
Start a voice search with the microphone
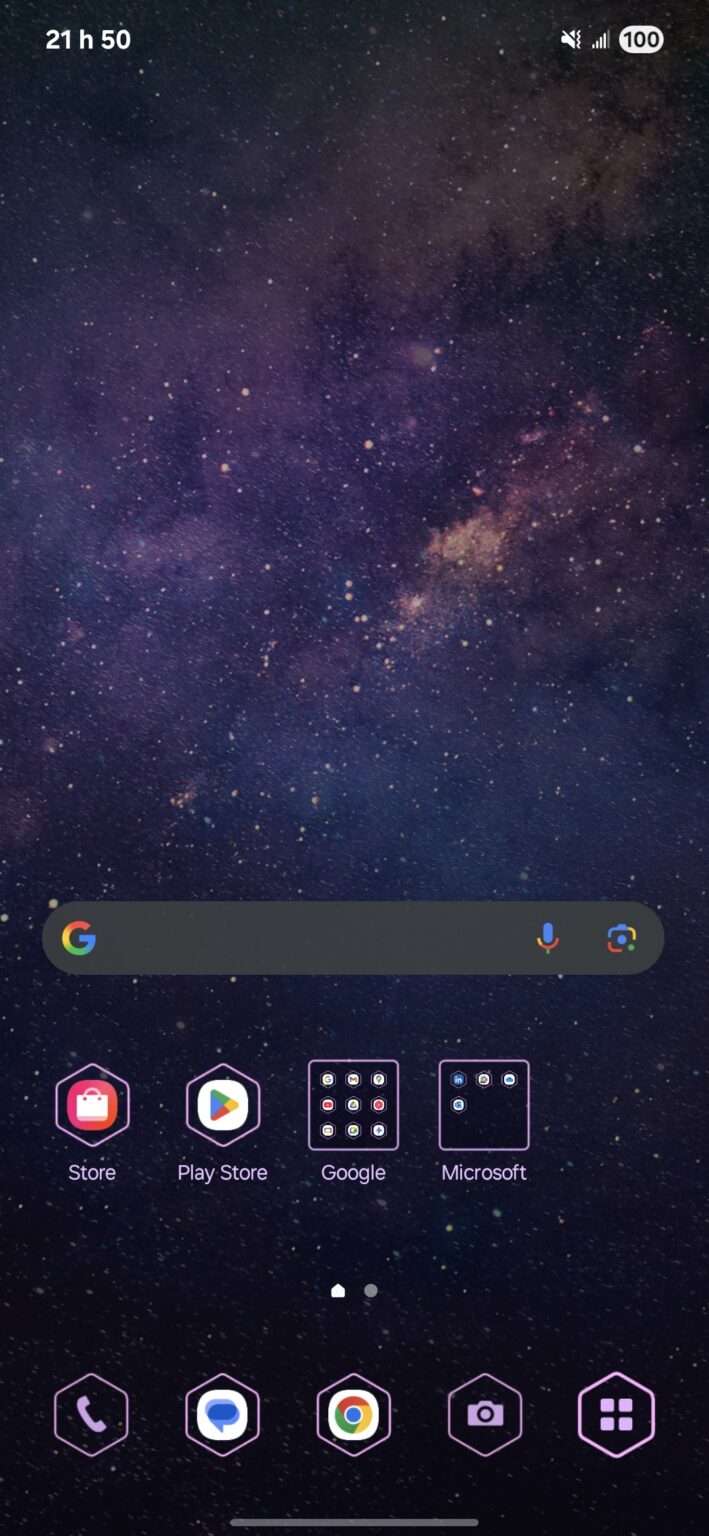click(x=547, y=938)
